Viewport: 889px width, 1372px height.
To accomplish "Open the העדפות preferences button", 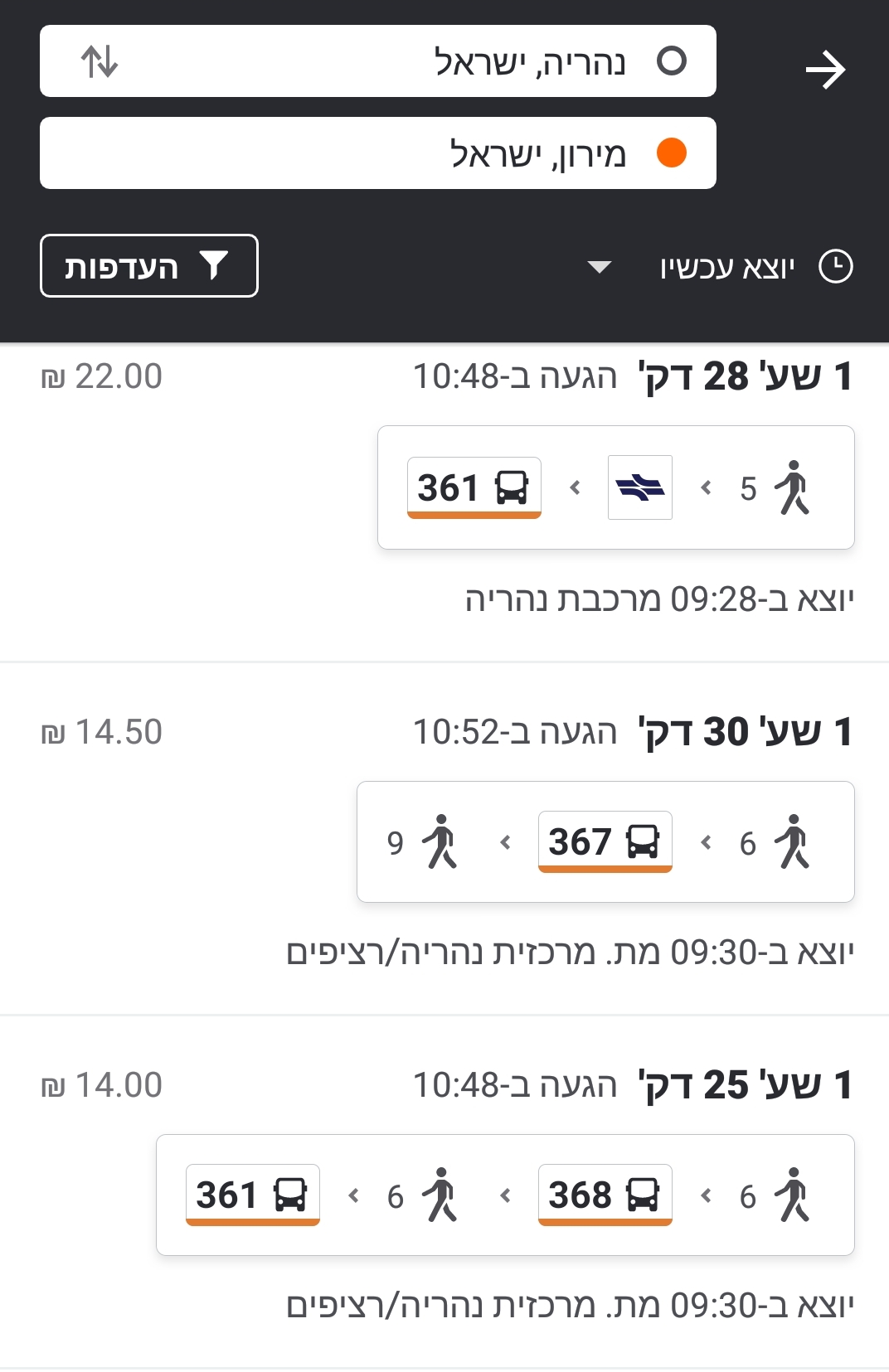I will 149,265.
